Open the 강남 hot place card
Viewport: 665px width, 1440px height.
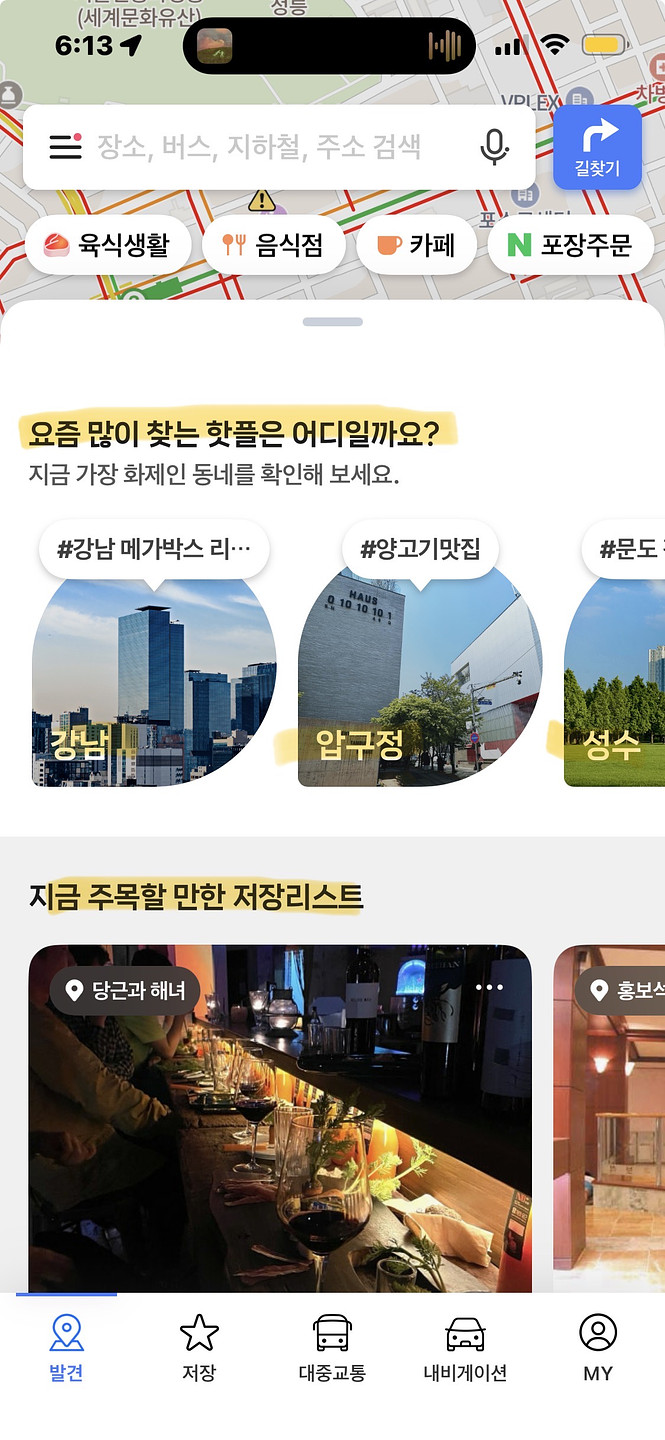coord(154,680)
